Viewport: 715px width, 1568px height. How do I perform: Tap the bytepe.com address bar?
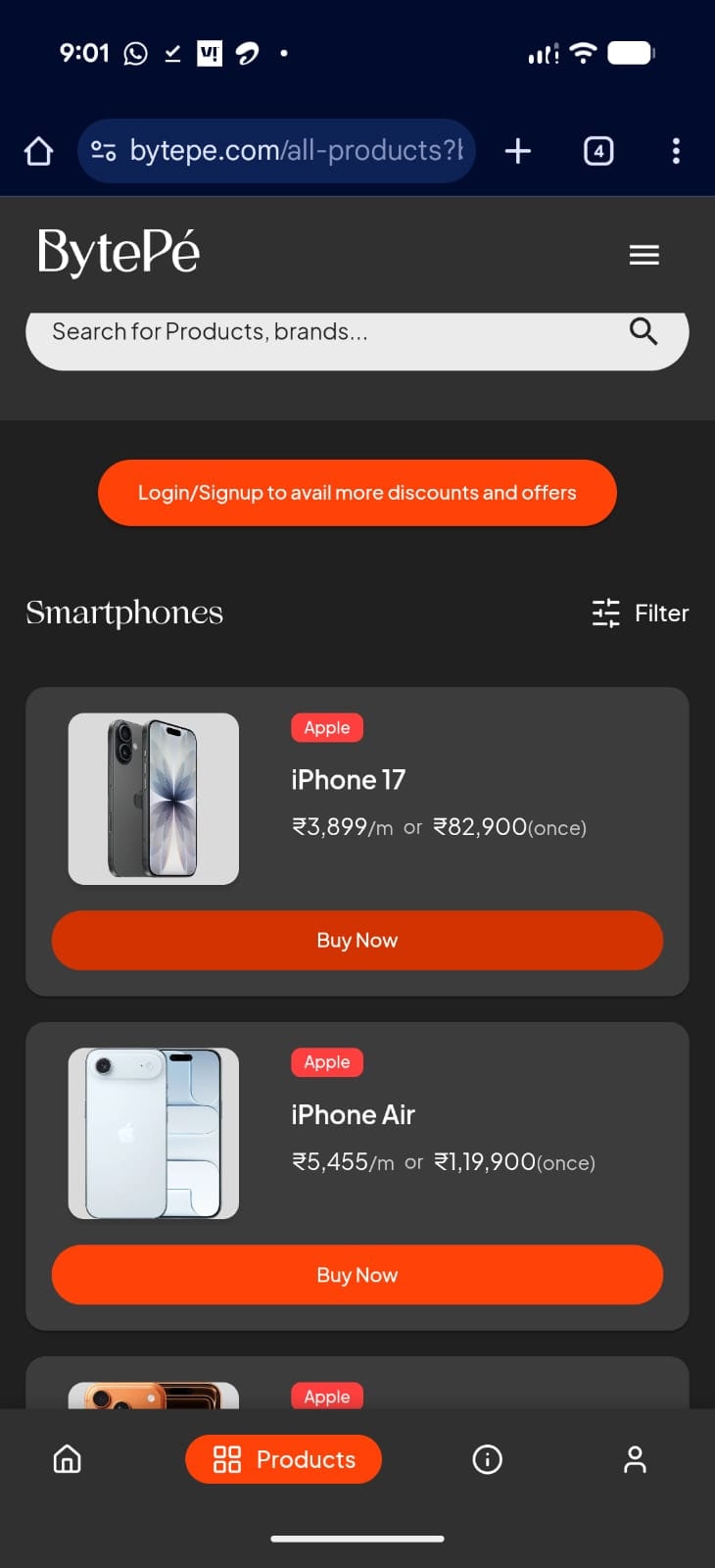pyautogui.click(x=294, y=151)
